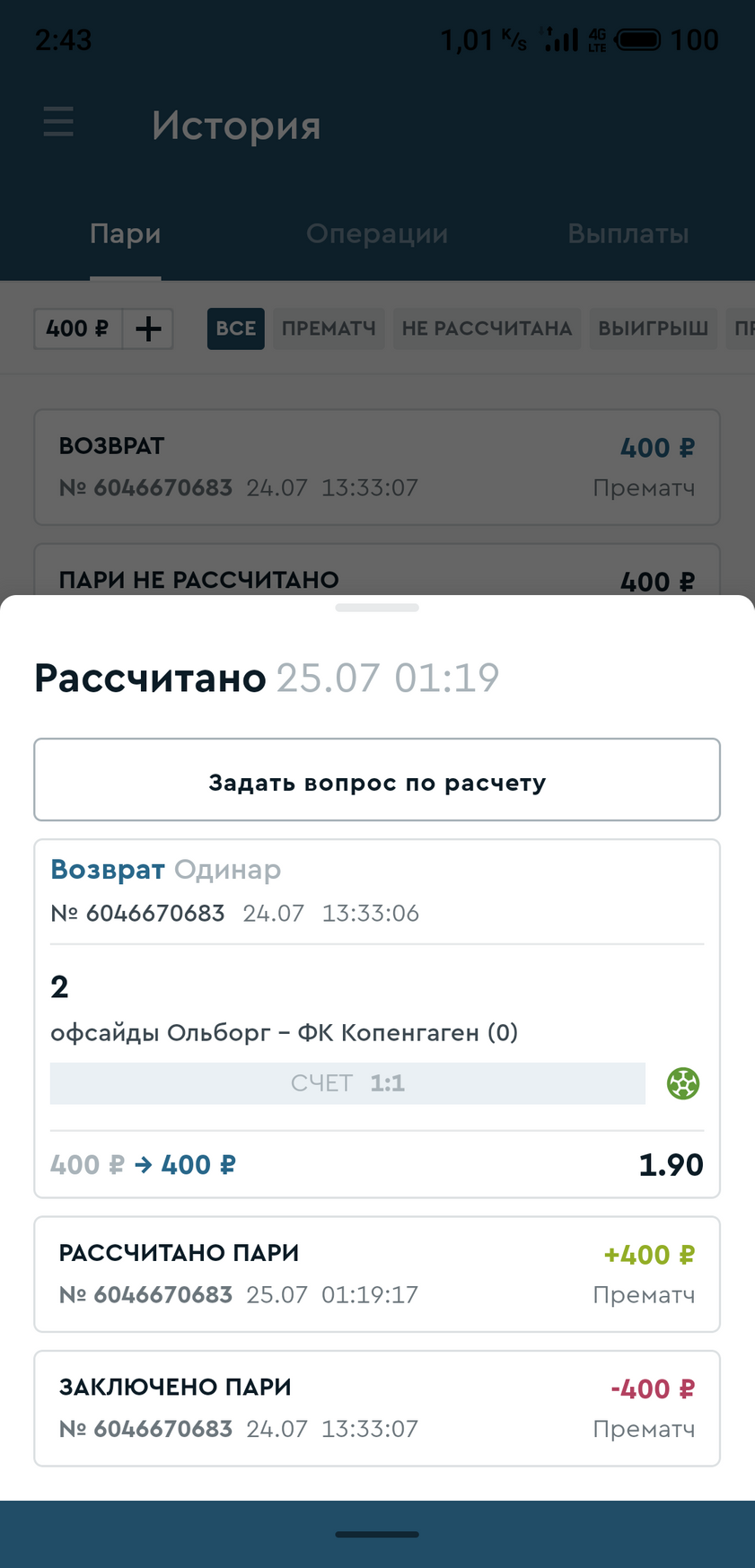Switch to the Операции tab
755x1568 pixels.
coord(377,234)
